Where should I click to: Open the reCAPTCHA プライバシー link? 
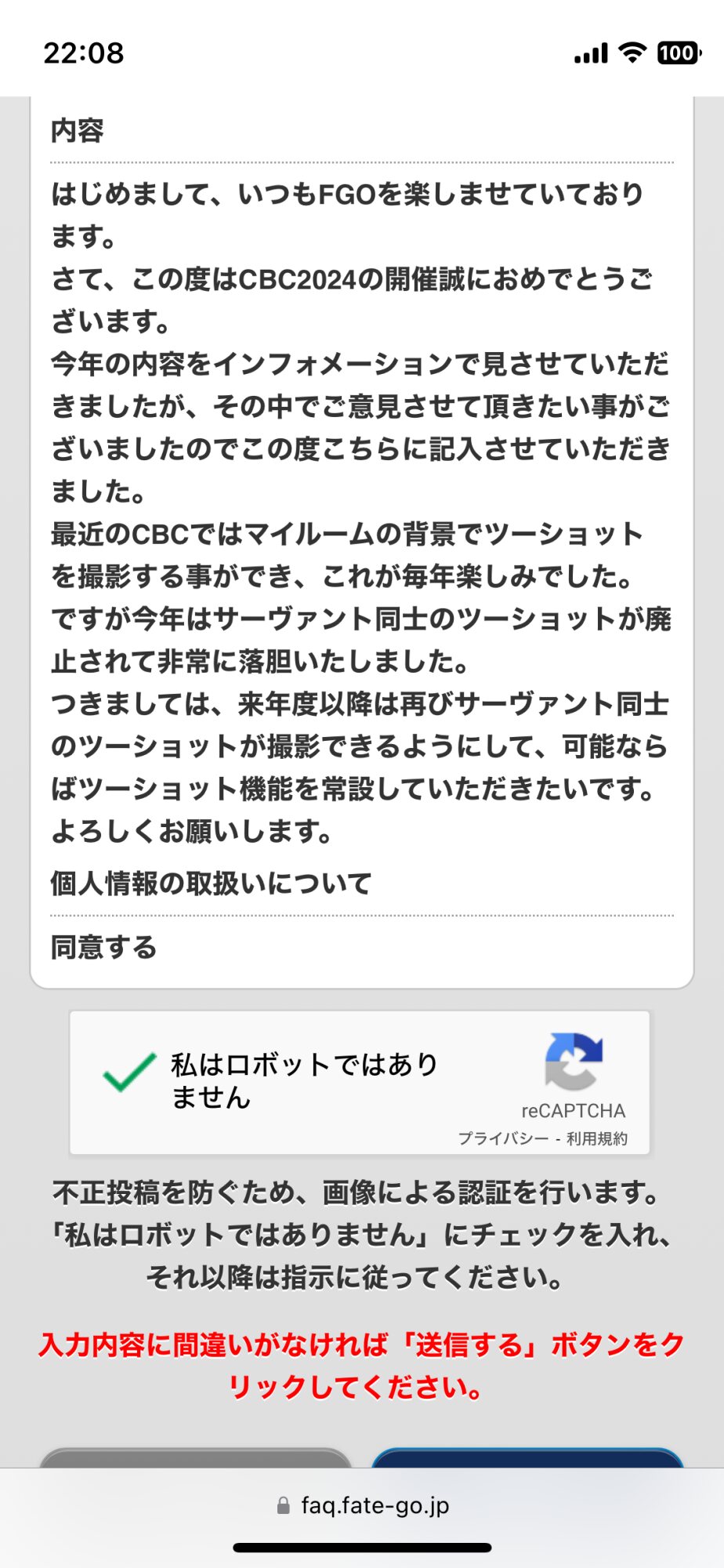coord(503,1138)
